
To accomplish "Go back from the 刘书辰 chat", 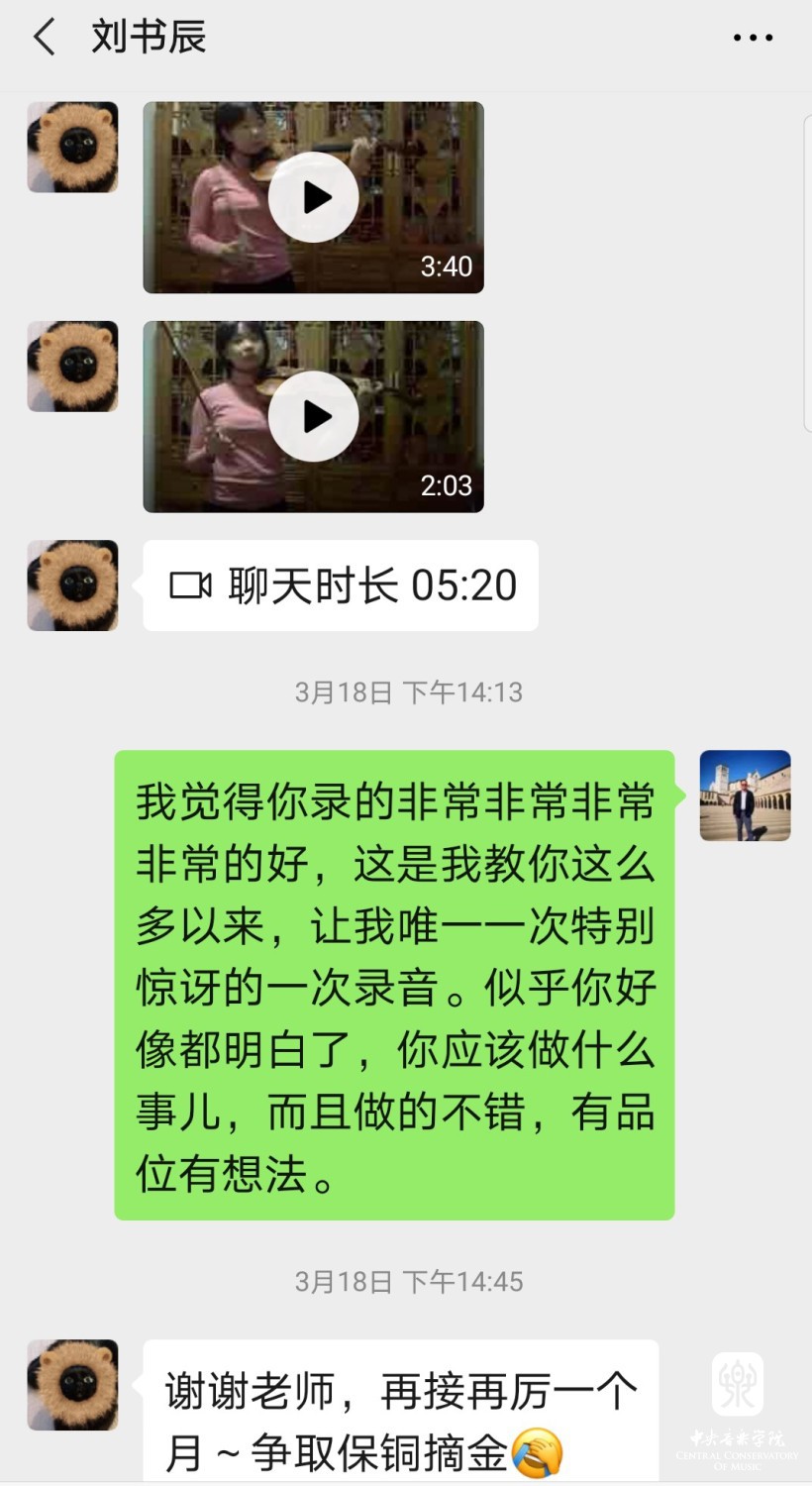I will (x=44, y=39).
